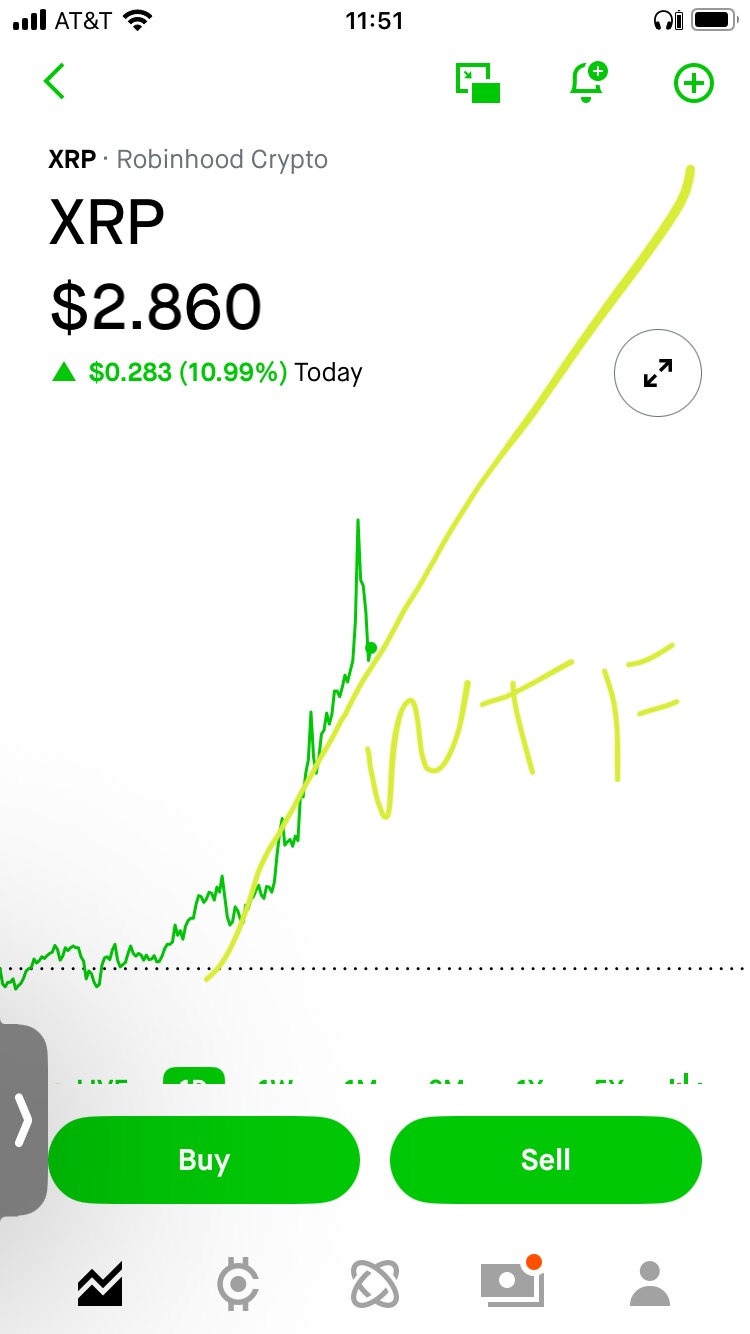The image size is (750, 1334).
Task: Tap the Sell button
Action: (546, 1160)
